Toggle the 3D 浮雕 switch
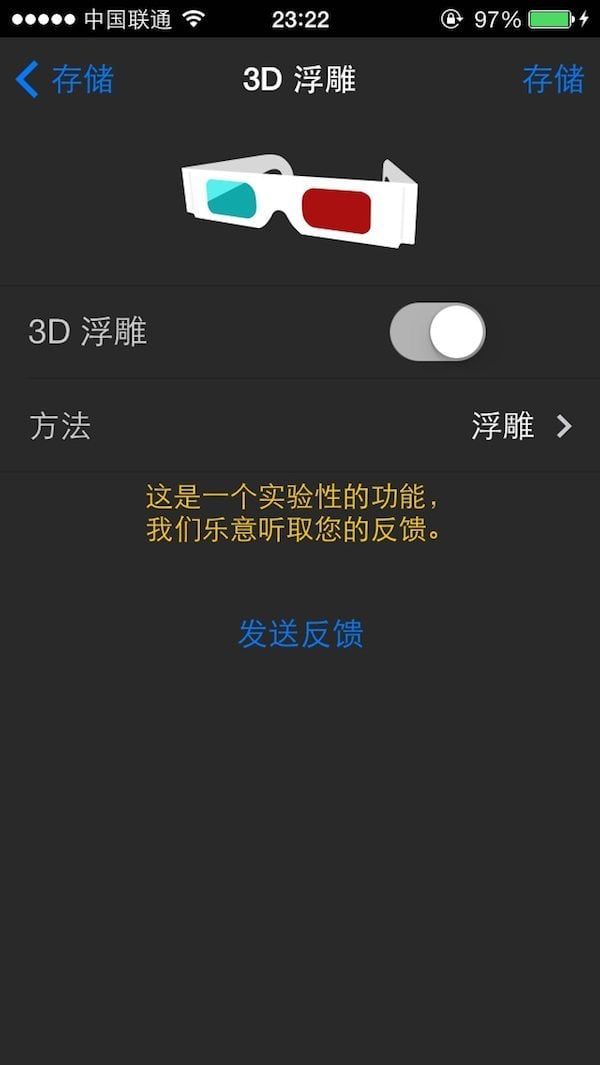Screen dimensions: 600x1065 (437, 332)
